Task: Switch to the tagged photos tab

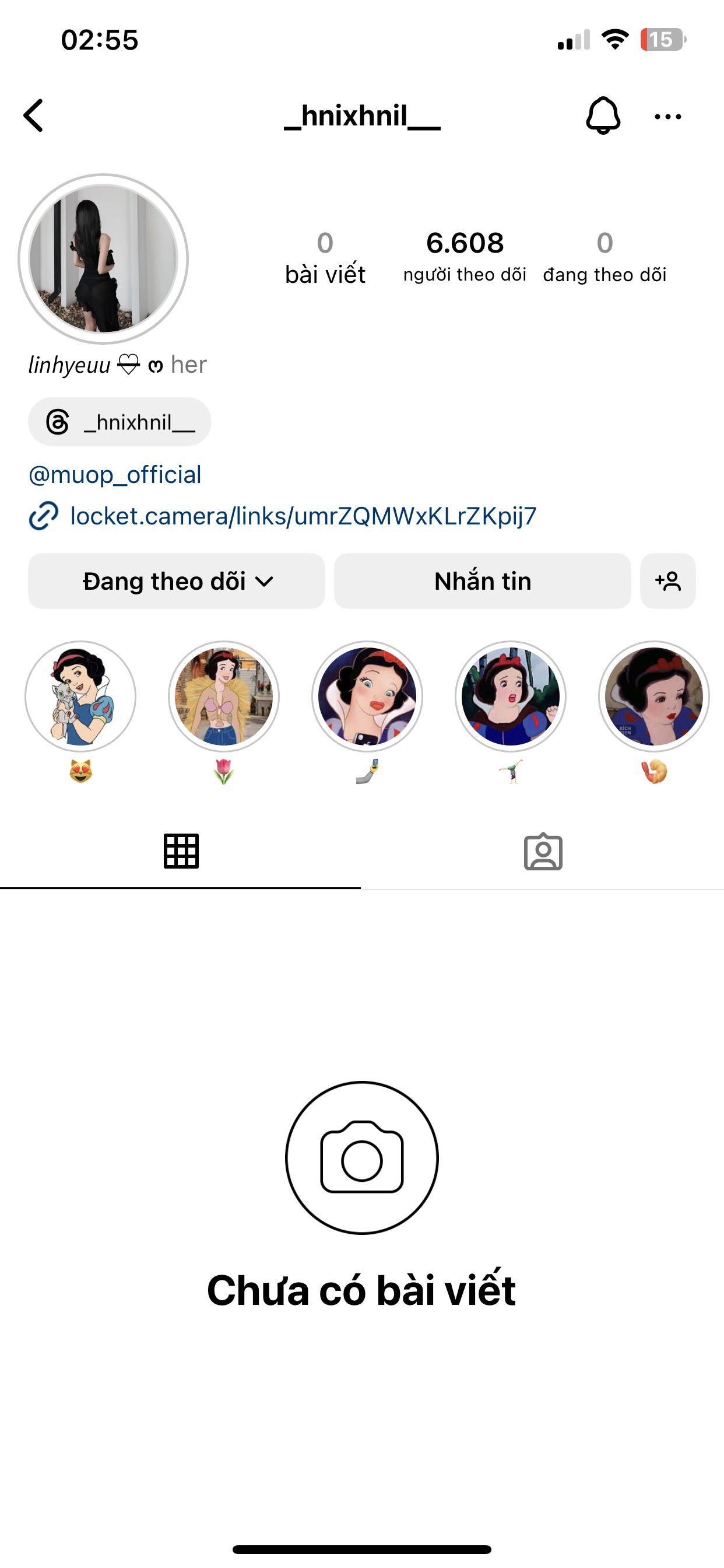Action: pyautogui.click(x=543, y=851)
